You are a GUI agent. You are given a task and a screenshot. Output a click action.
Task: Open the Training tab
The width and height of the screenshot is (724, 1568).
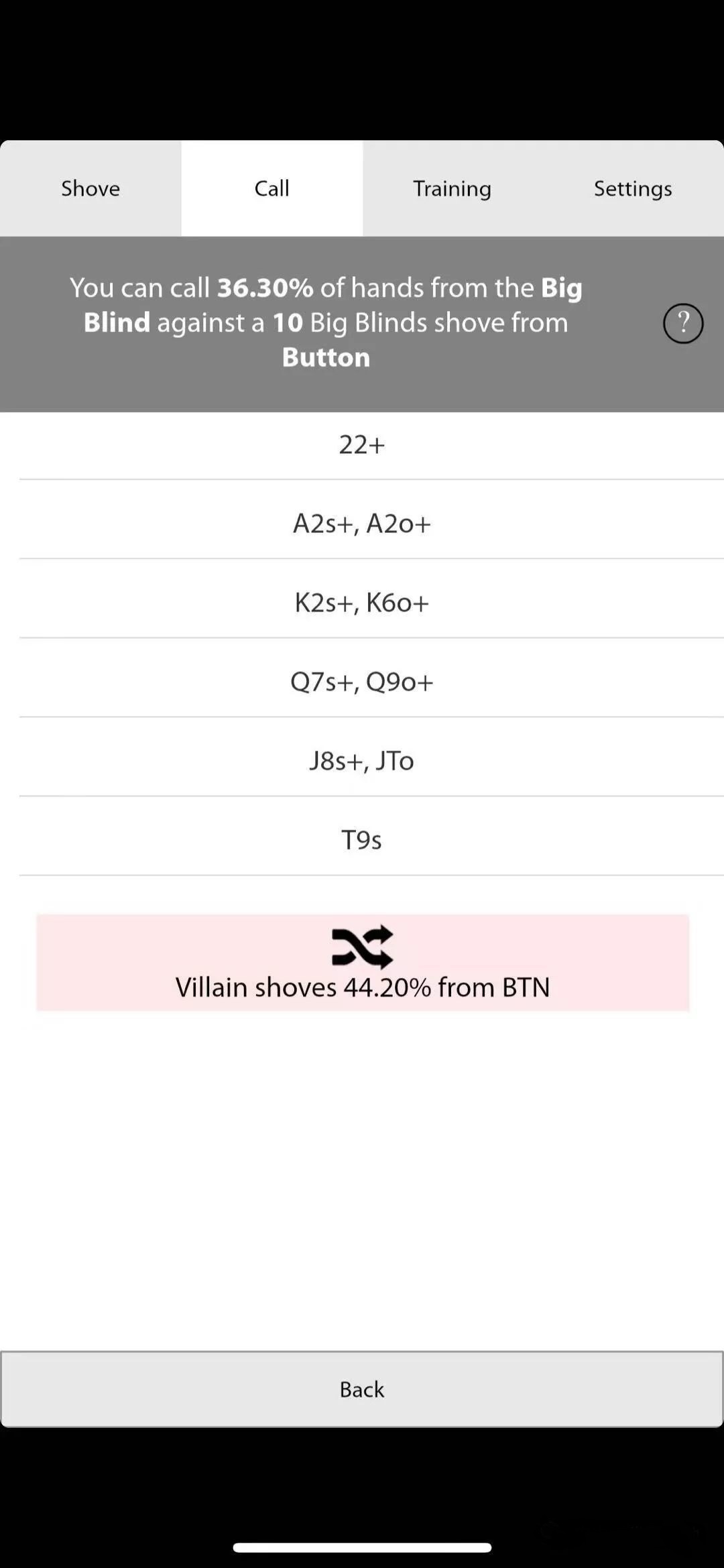(x=452, y=188)
